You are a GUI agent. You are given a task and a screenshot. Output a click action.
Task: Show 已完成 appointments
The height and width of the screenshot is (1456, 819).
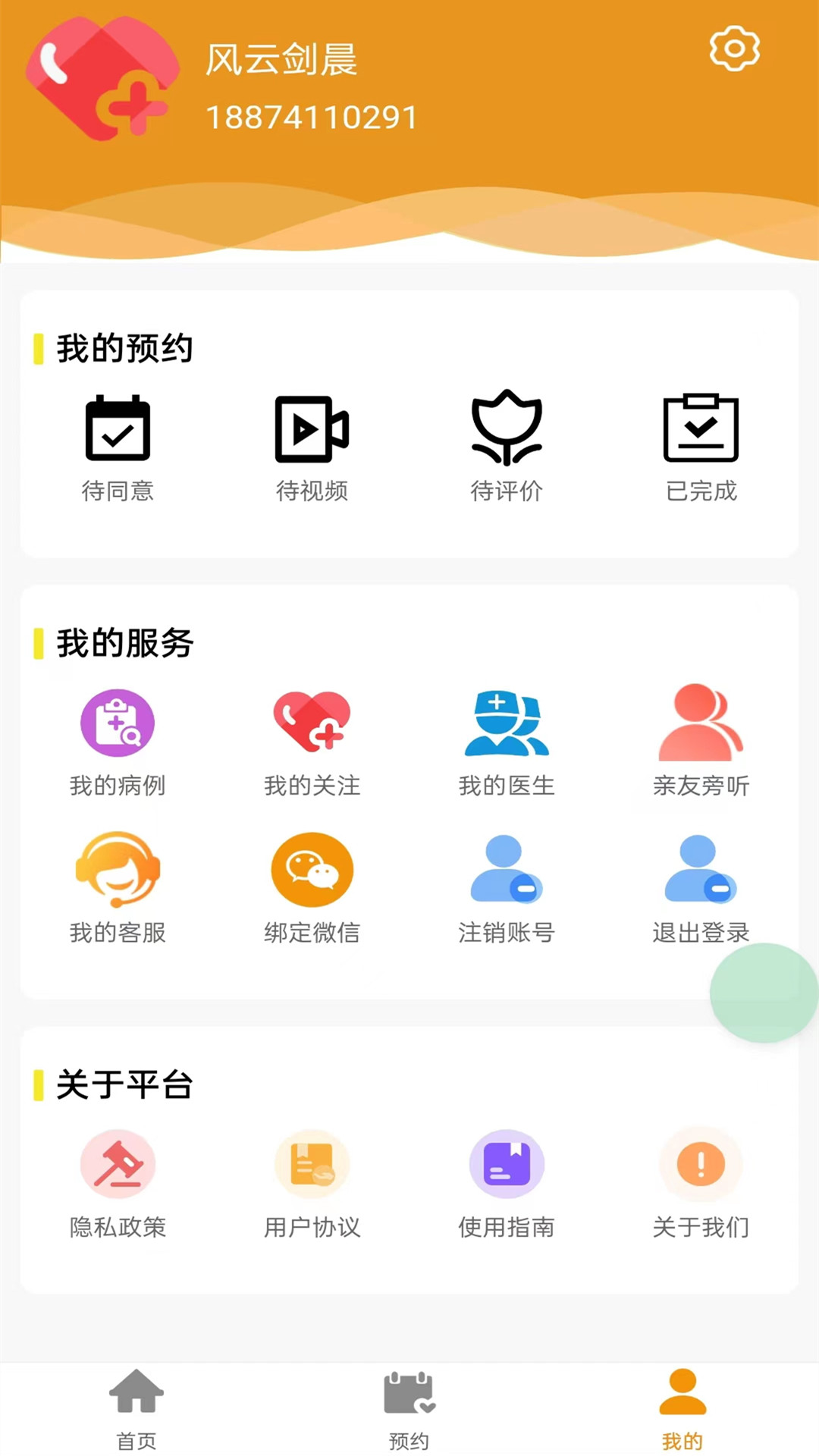click(701, 446)
